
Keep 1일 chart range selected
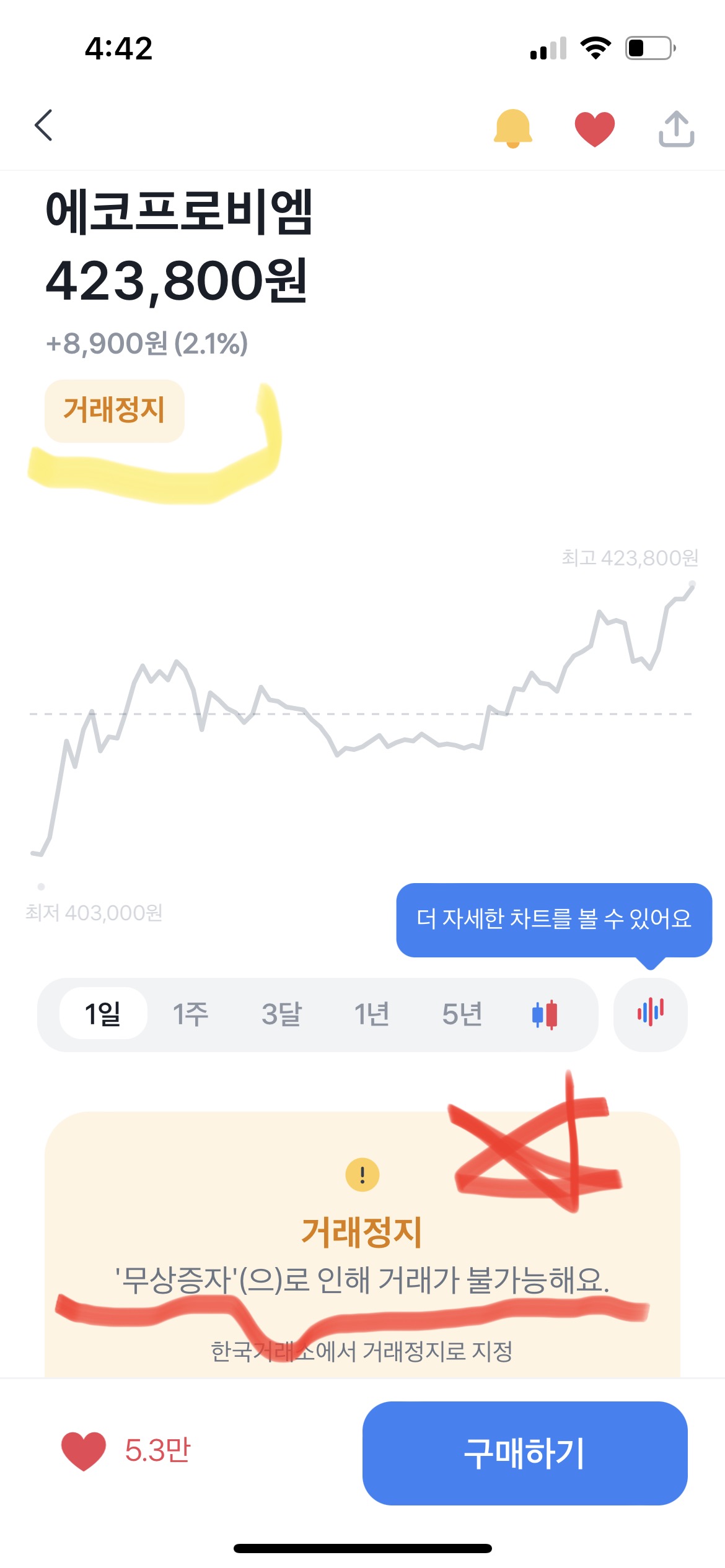103,1014
